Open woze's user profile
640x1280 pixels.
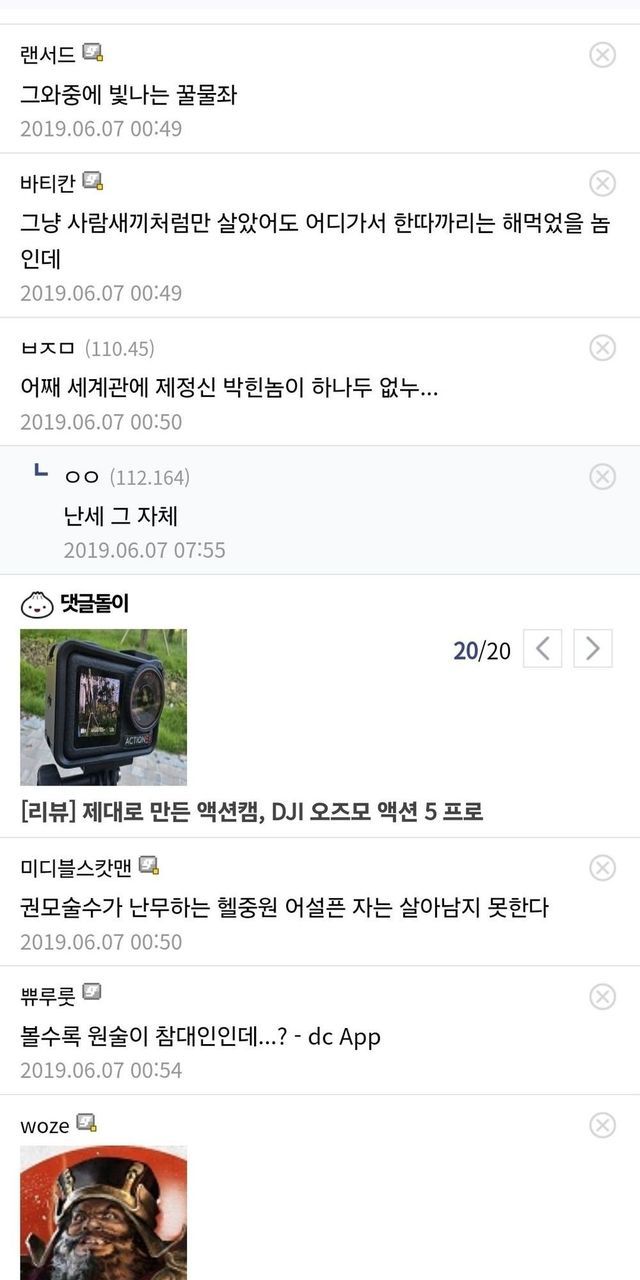pos(45,1125)
